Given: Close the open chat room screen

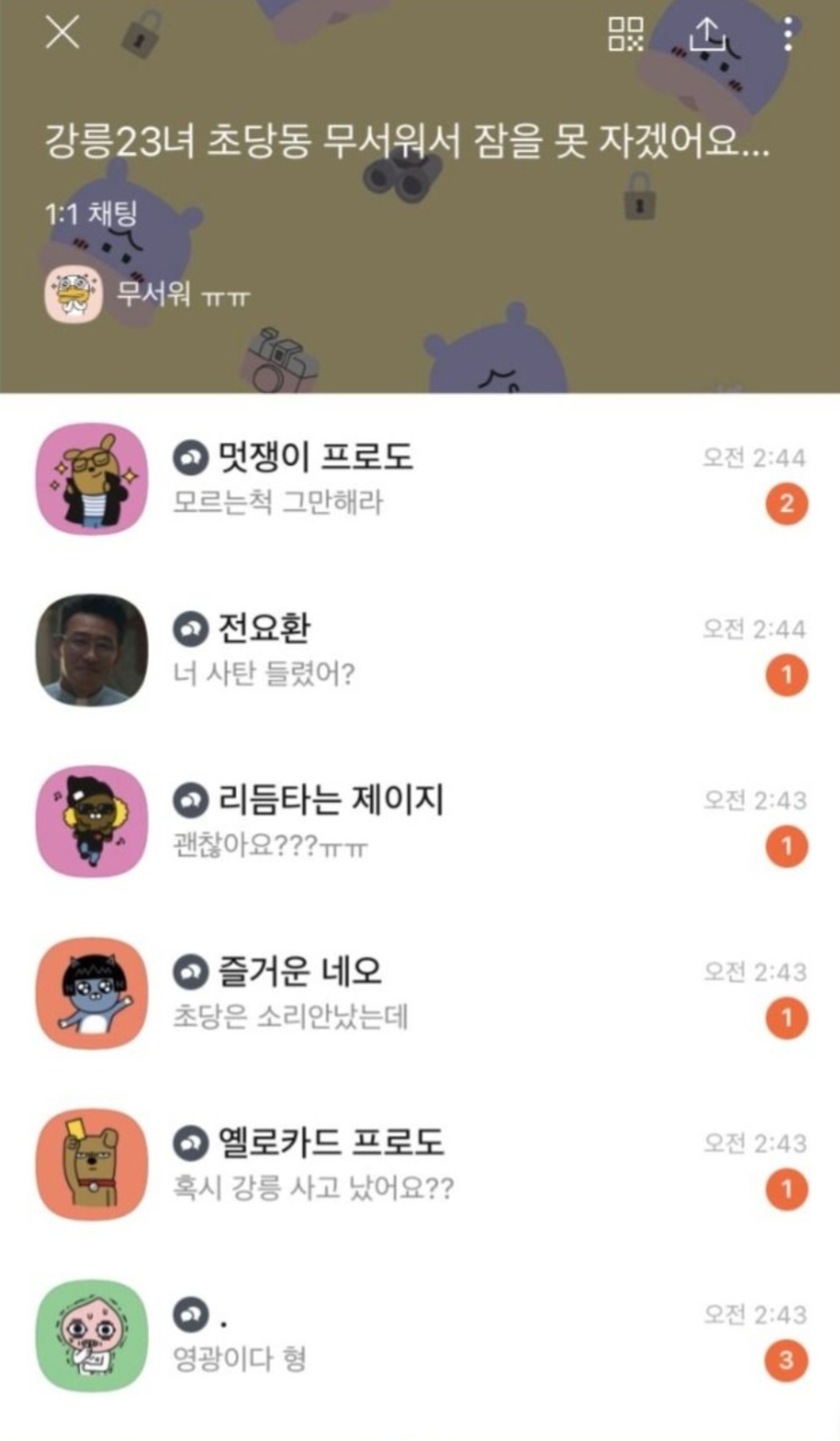Looking at the screenshot, I should tap(62, 33).
